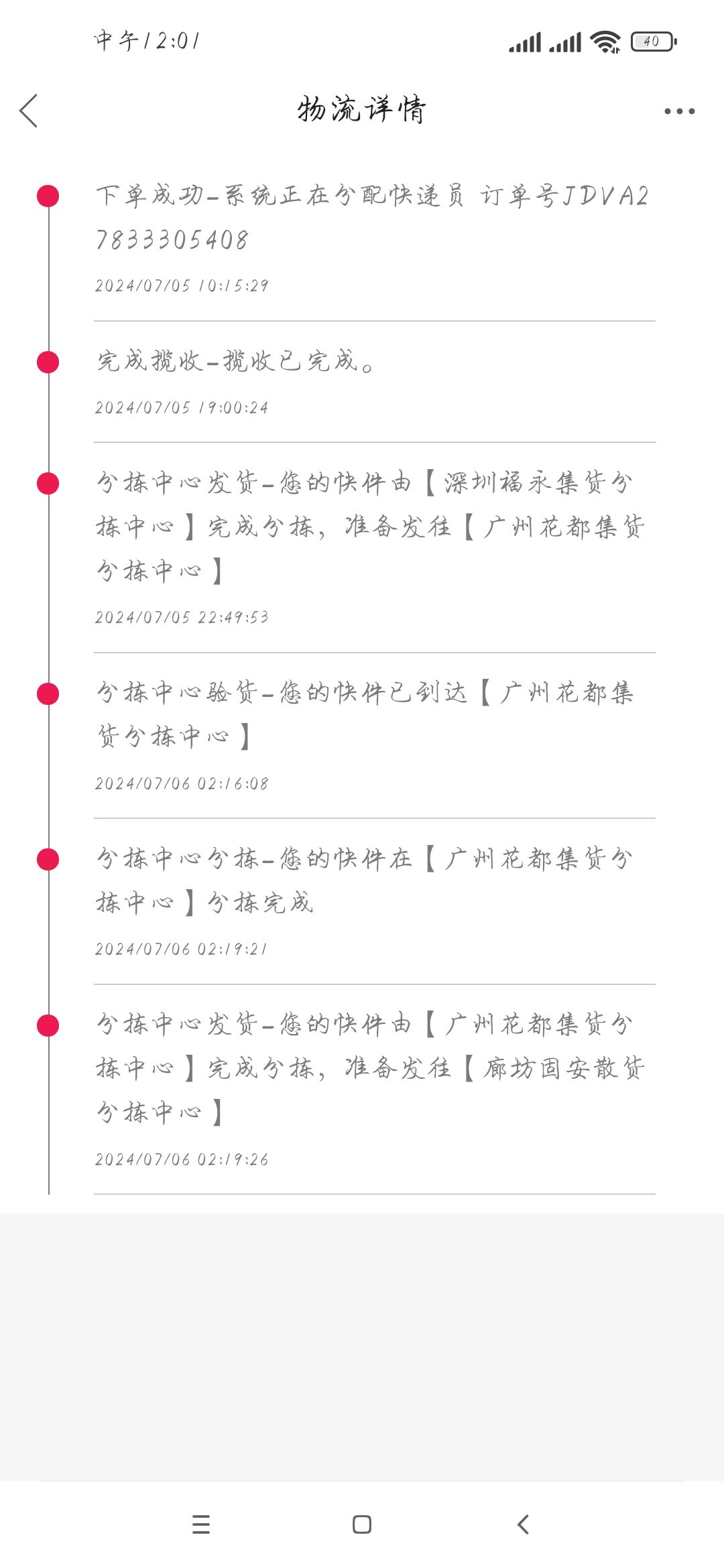Open the three-dot overflow menu
The image size is (724, 1568).
point(679,111)
